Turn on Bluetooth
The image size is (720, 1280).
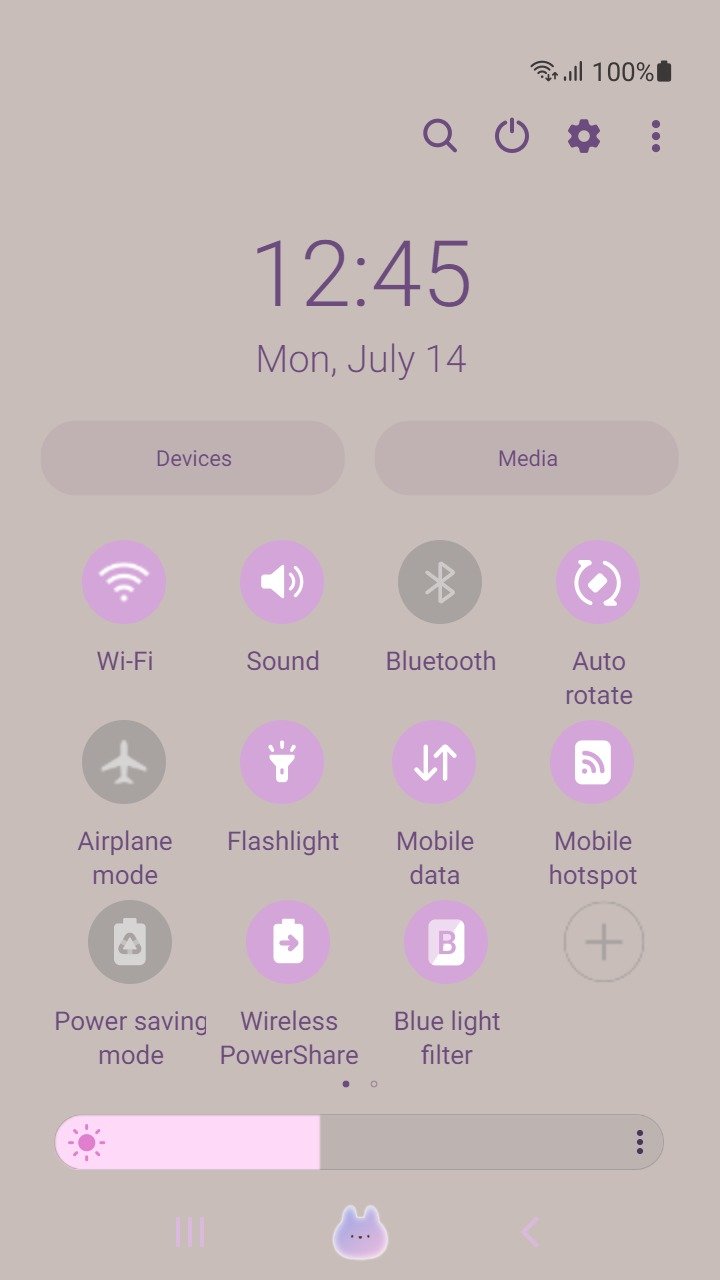coord(440,582)
